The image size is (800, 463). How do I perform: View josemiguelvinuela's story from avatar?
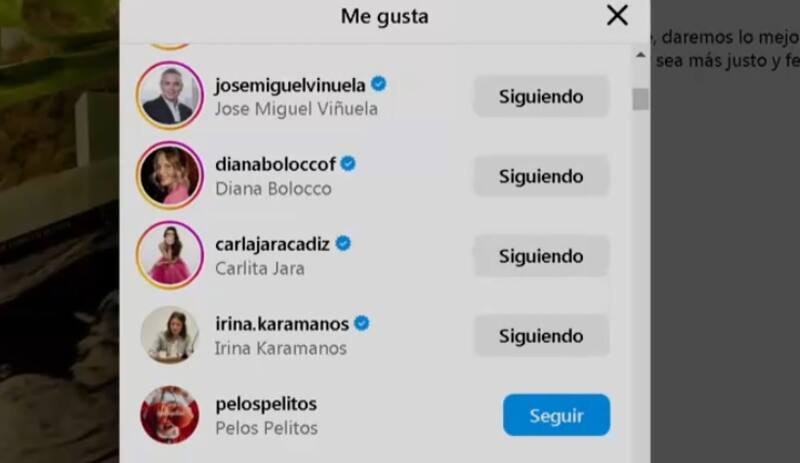[x=169, y=96]
